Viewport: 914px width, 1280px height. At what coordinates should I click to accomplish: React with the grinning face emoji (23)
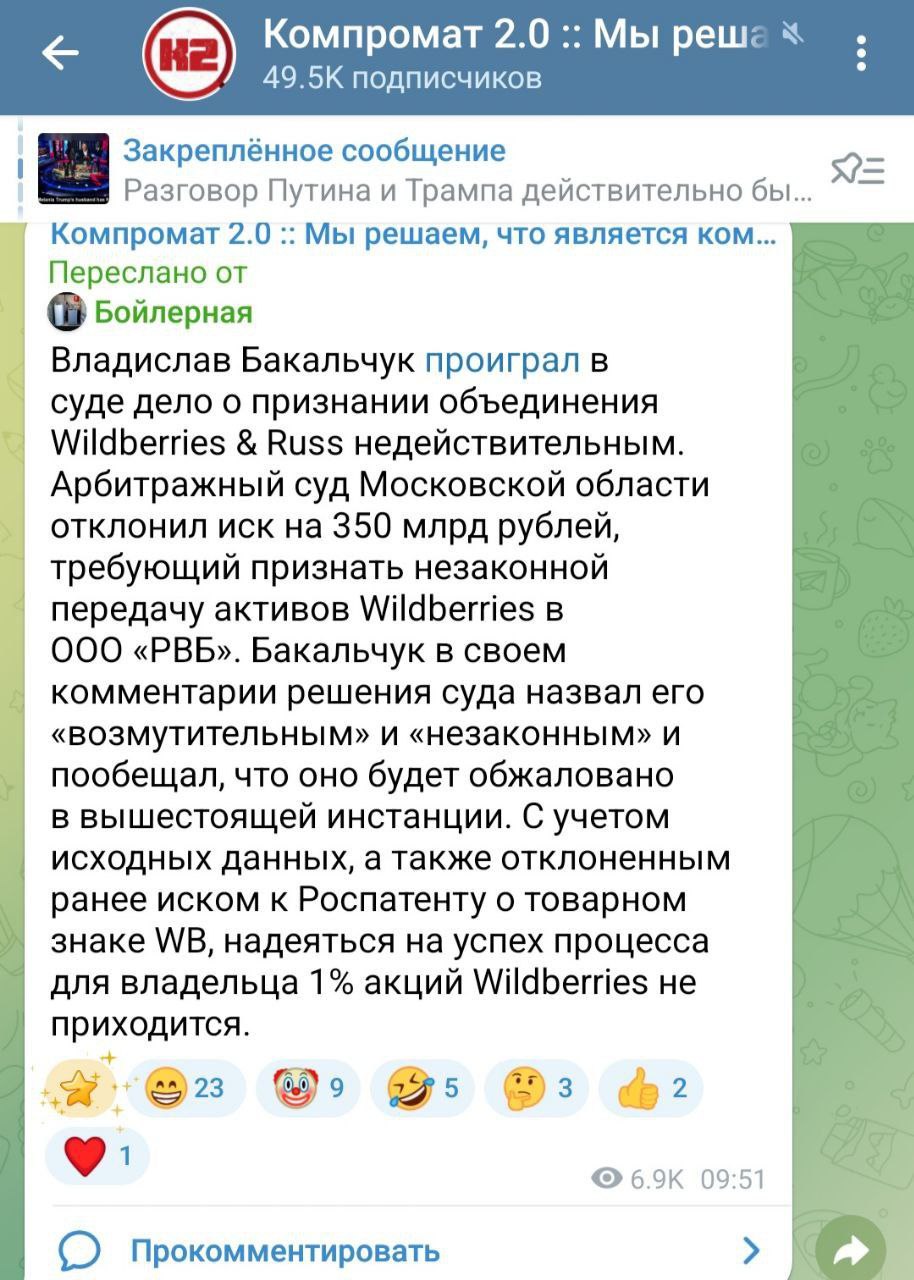click(x=184, y=1088)
